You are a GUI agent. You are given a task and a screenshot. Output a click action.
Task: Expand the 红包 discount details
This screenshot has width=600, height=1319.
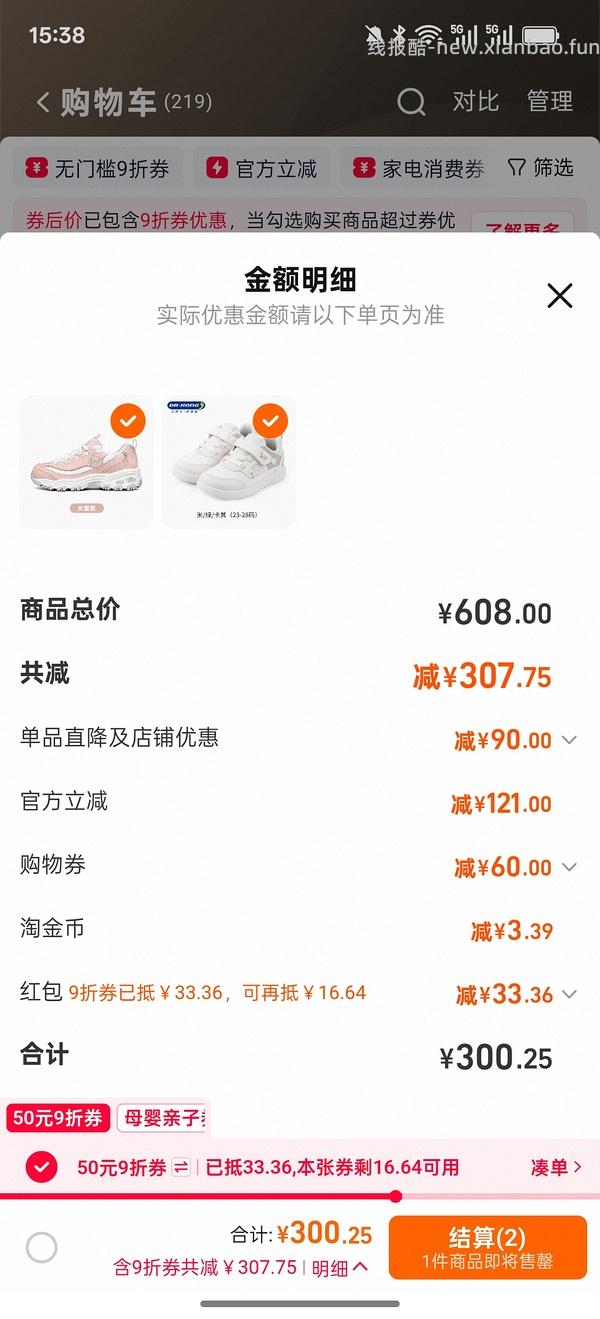tap(569, 994)
